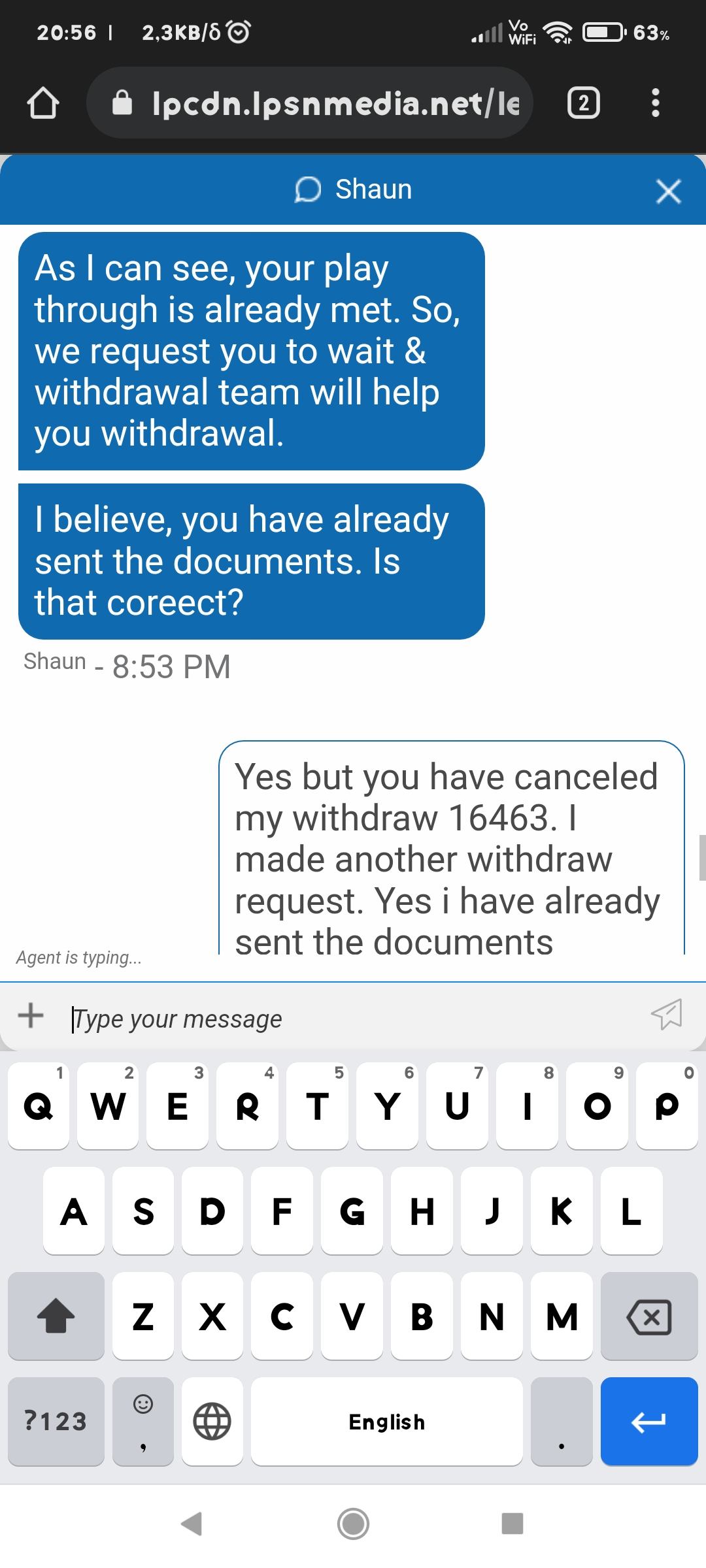Open the browser tab switcher
706x1568 pixels.
coord(583,103)
